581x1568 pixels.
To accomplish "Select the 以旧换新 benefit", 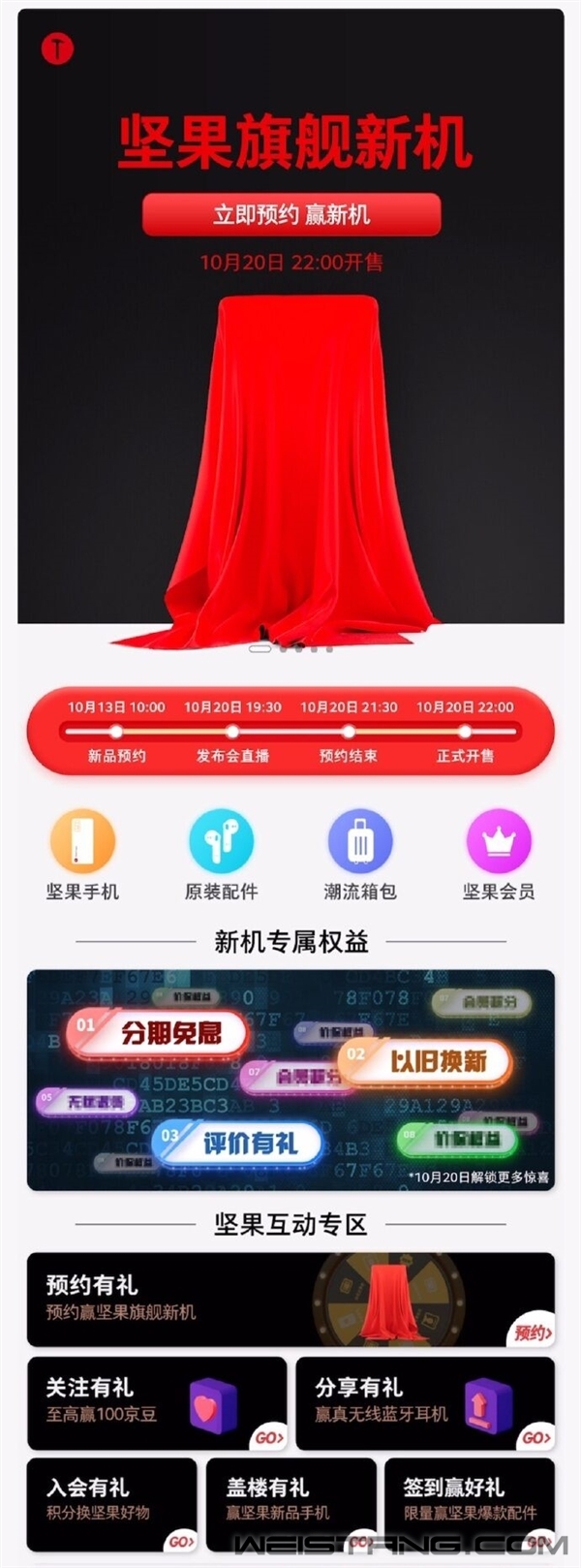I will 426,1061.
